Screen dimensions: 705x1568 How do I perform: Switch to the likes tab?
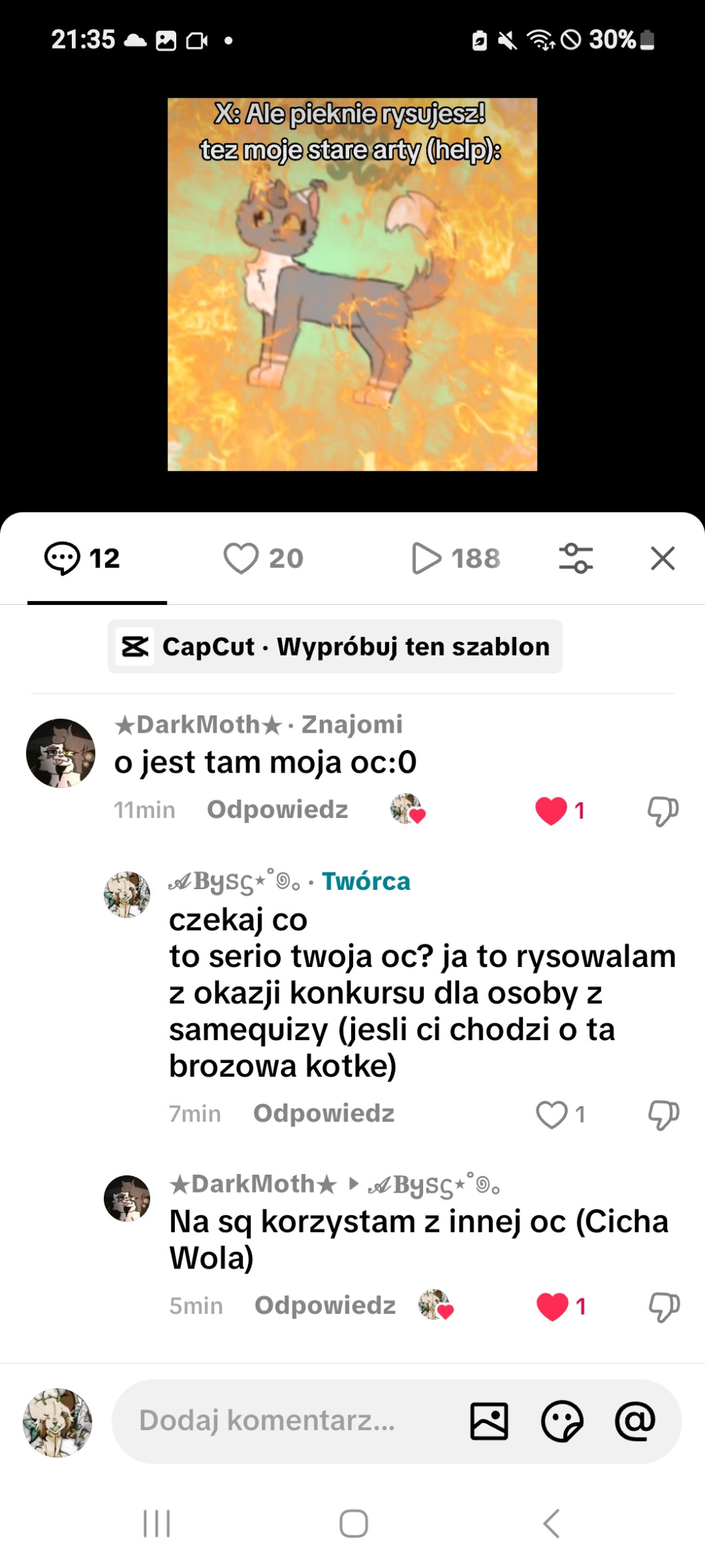point(263,558)
